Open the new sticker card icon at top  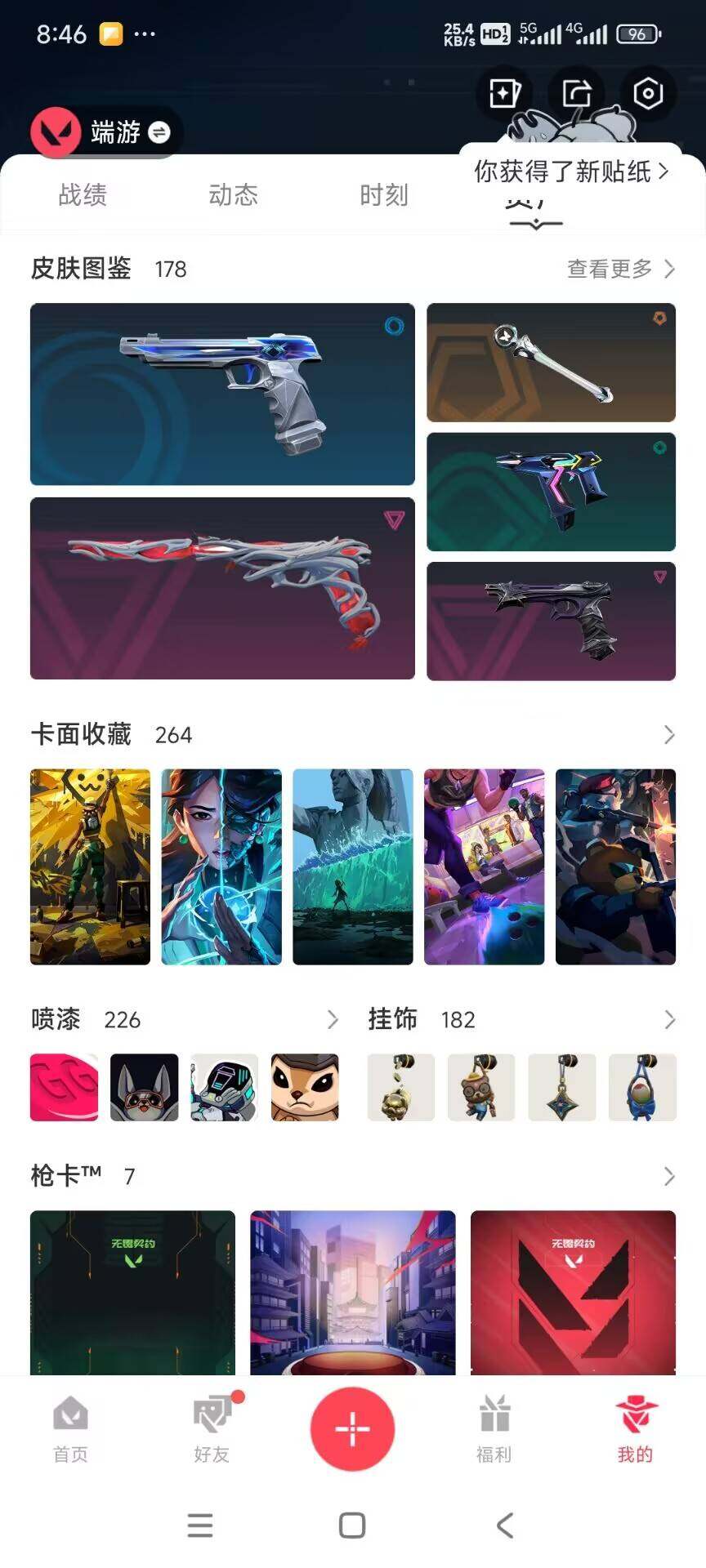tap(503, 93)
